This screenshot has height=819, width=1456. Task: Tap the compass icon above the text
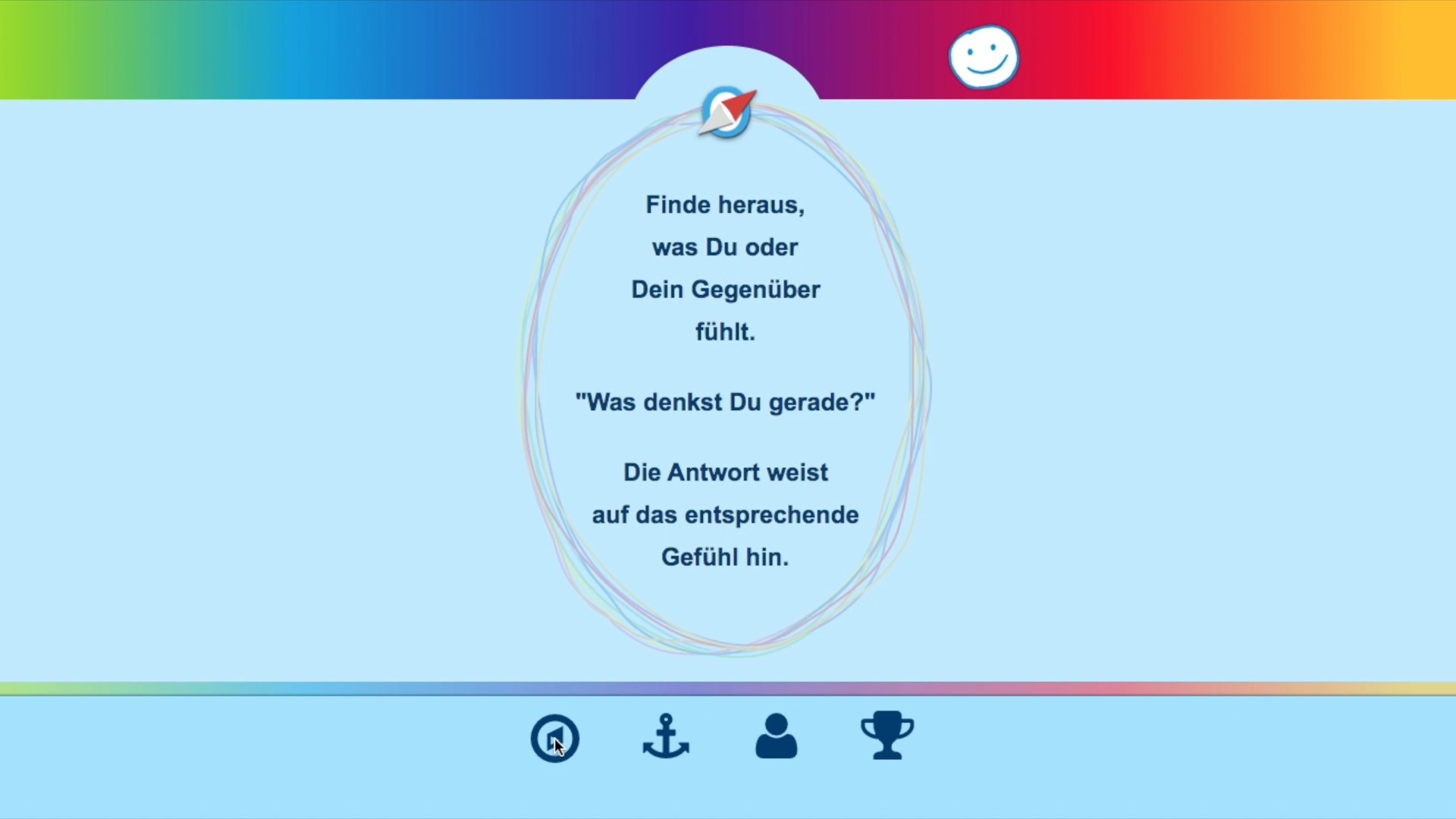726,113
